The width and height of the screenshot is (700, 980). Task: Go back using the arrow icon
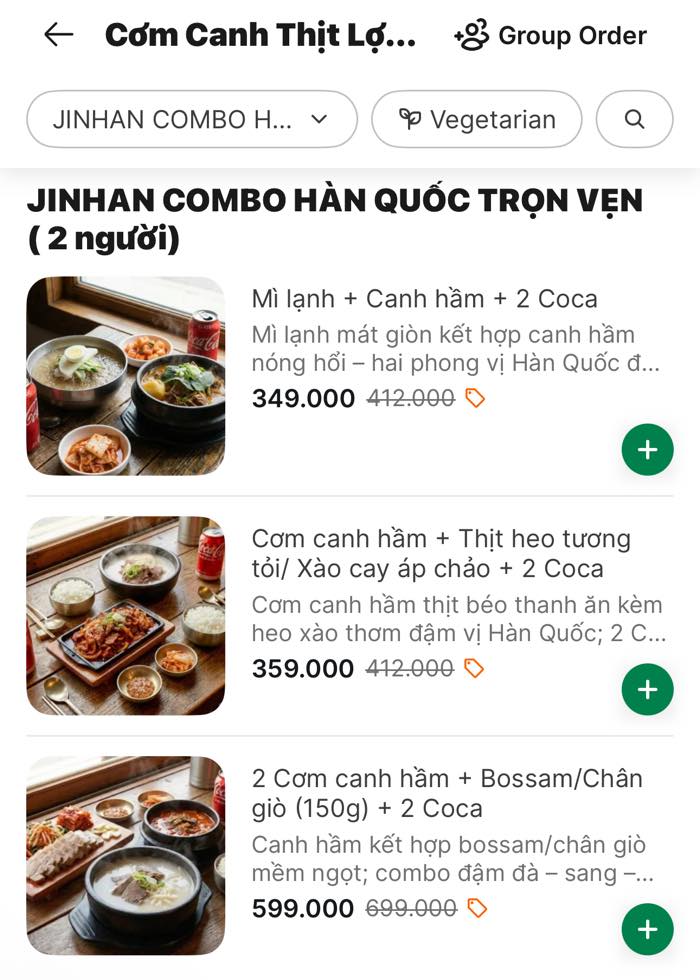click(x=58, y=35)
